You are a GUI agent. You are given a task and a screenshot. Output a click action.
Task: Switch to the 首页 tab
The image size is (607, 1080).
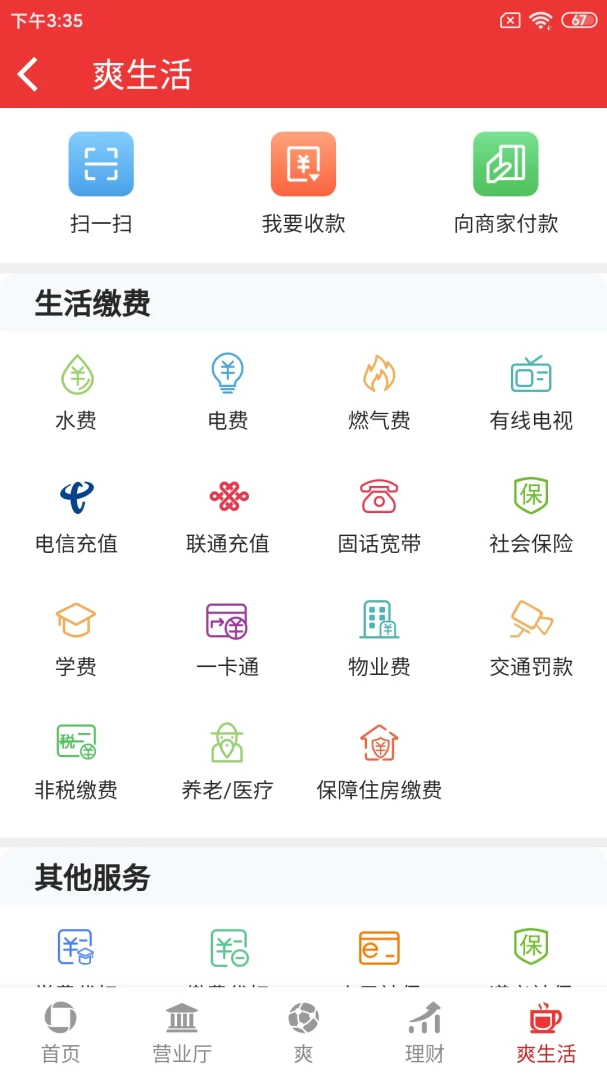pyautogui.click(x=61, y=1034)
